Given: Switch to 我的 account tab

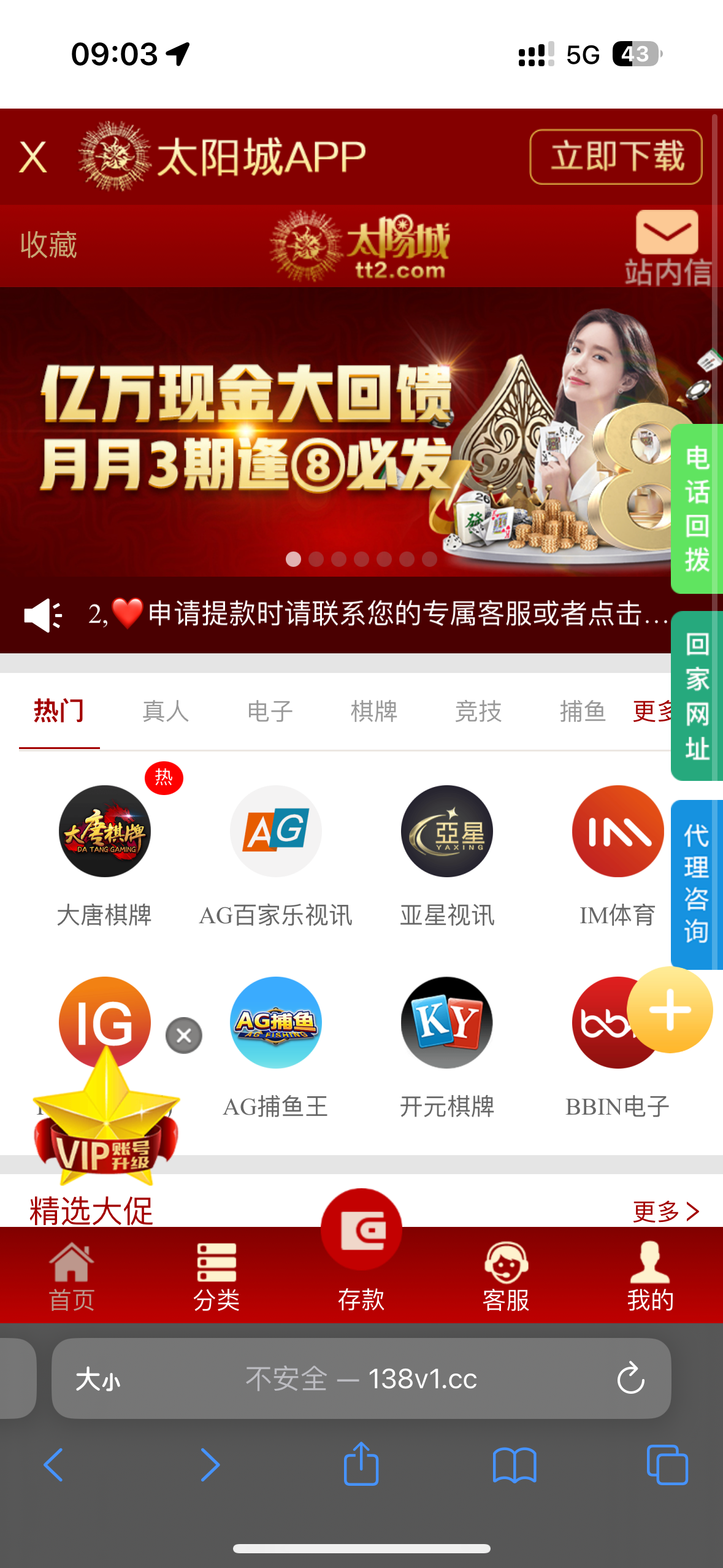Looking at the screenshot, I should point(650,1276).
